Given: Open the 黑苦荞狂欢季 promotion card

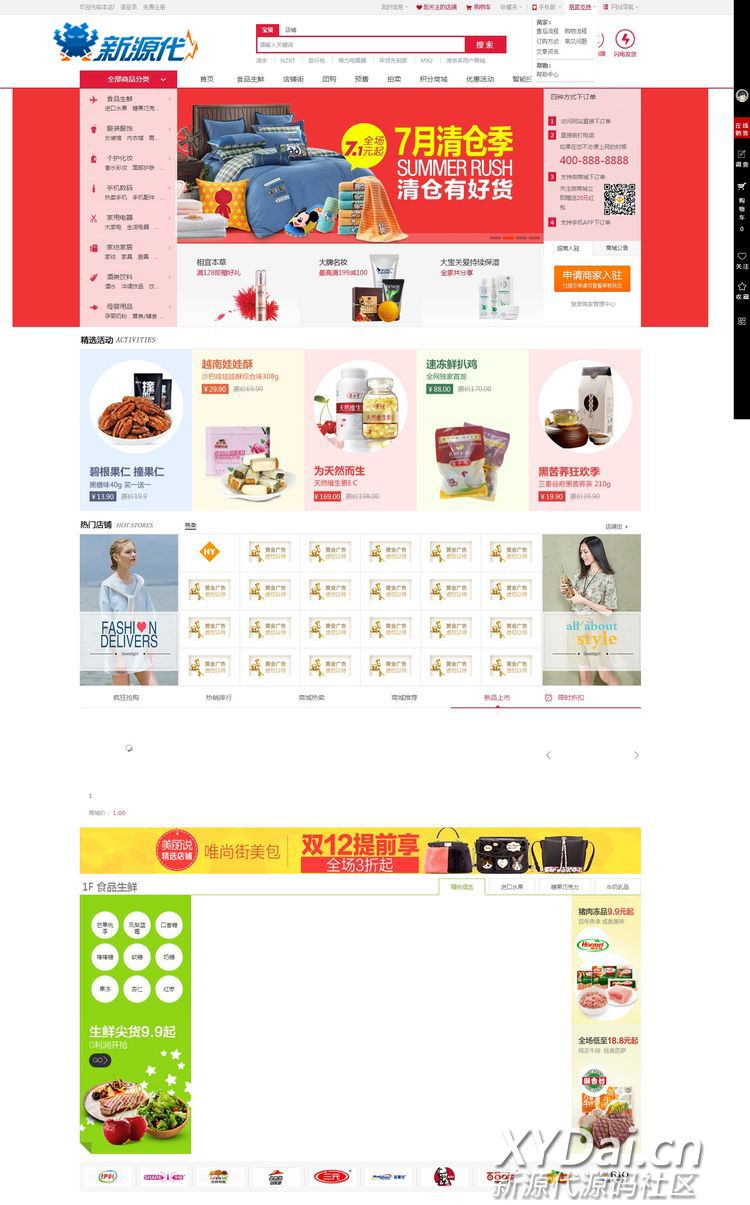Looking at the screenshot, I should 585,430.
